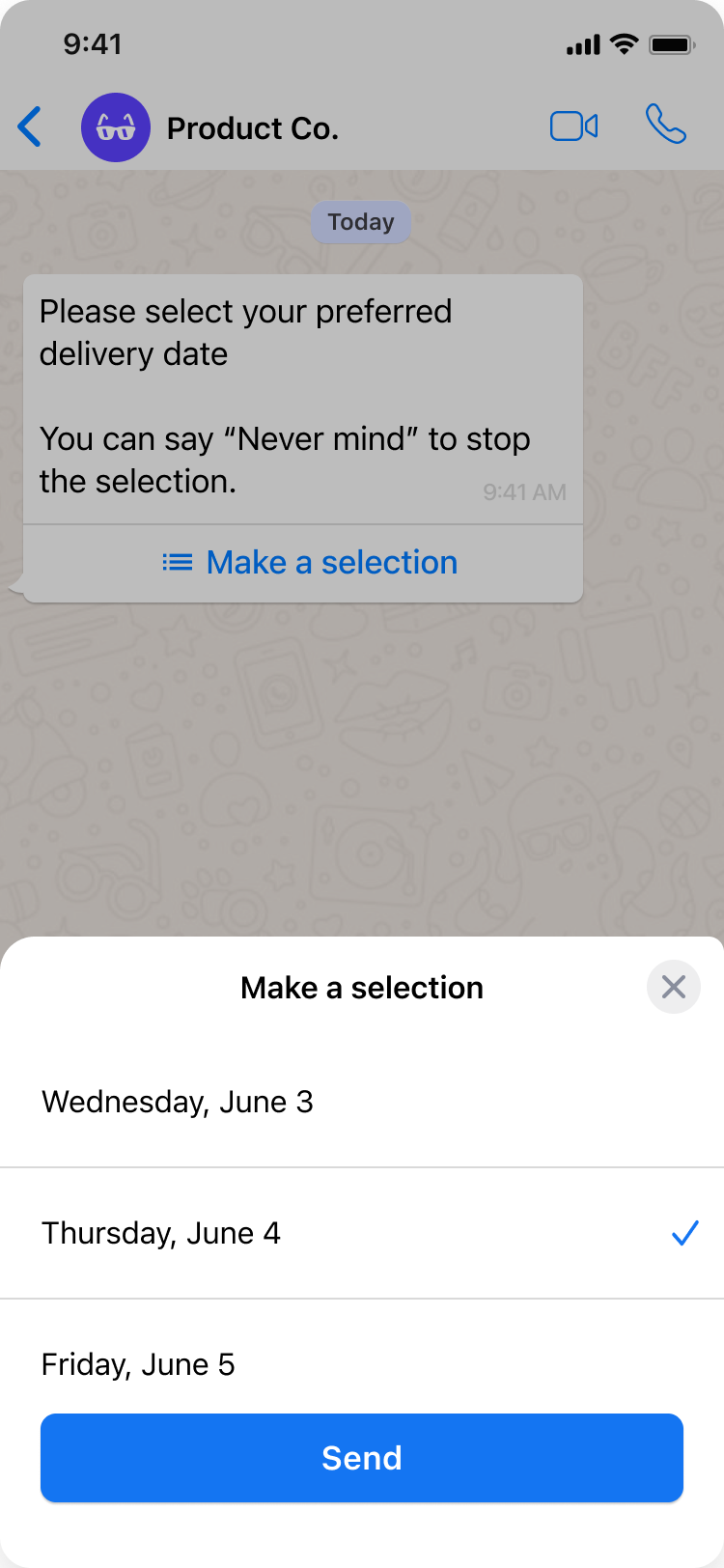Screen dimensions: 724x1568
Task: Close the Make a selection sheet
Action: point(673,987)
